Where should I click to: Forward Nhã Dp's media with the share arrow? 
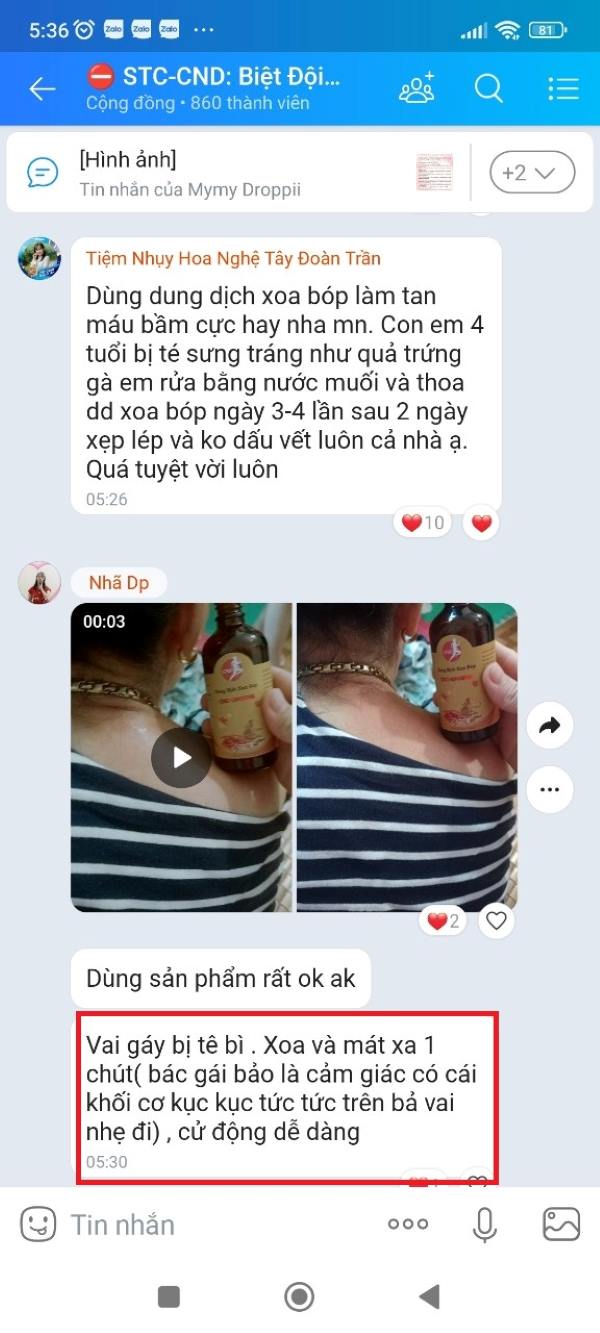pyautogui.click(x=549, y=726)
